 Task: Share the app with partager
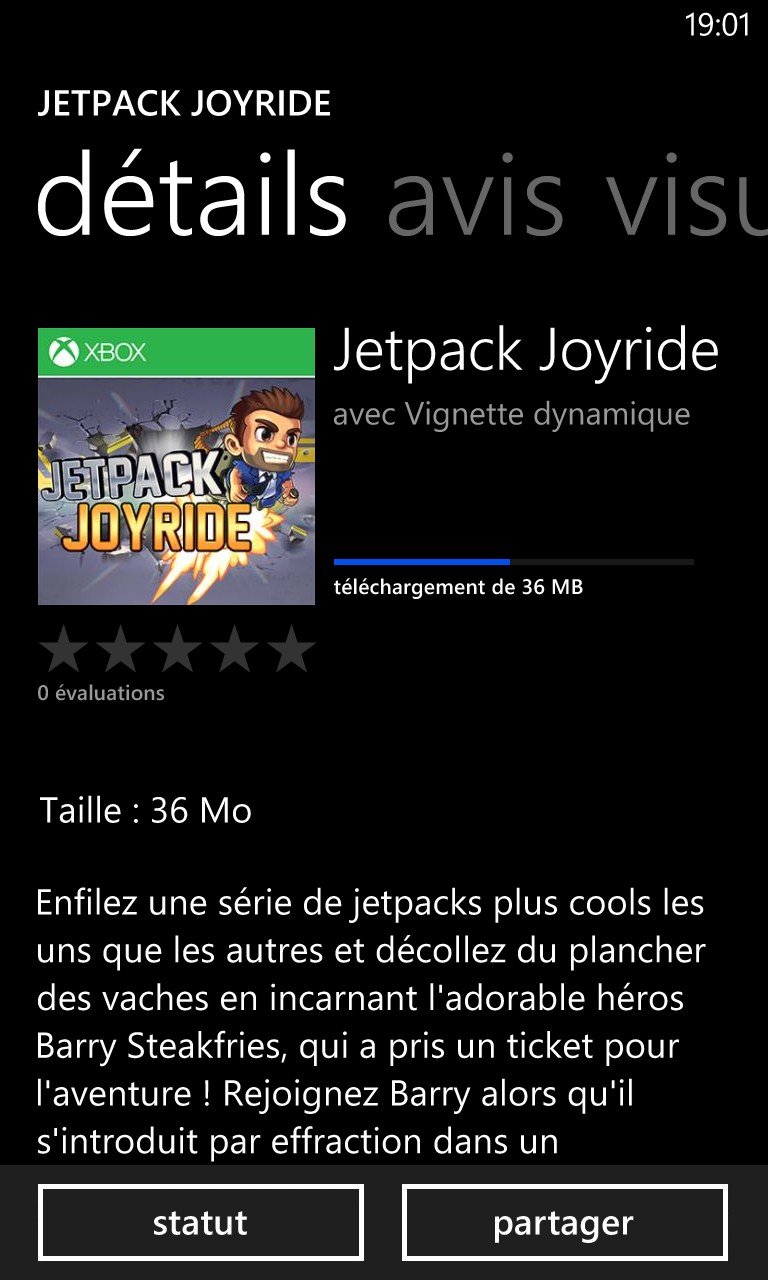click(x=564, y=1222)
